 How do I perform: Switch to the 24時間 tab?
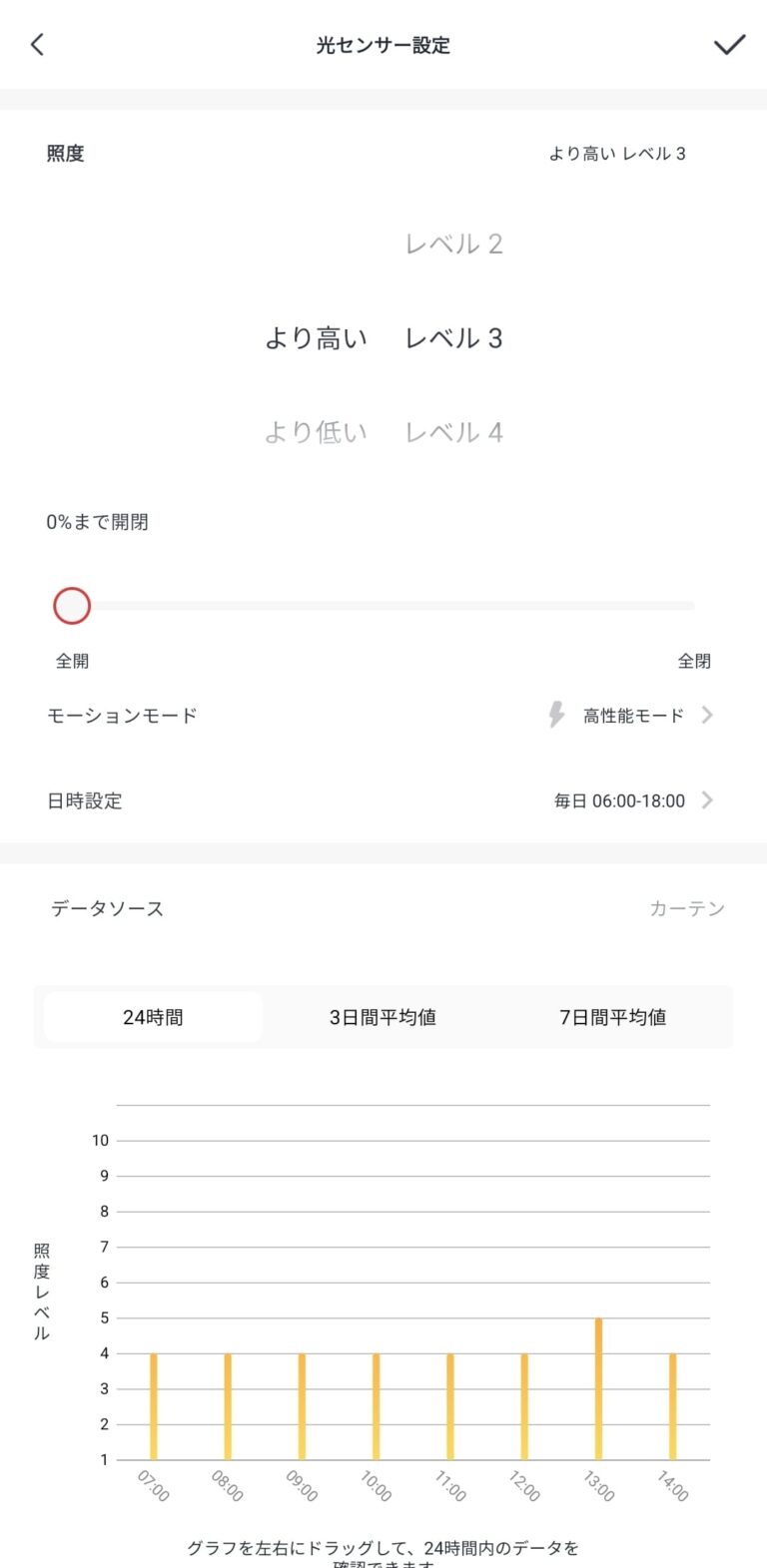pos(153,1017)
